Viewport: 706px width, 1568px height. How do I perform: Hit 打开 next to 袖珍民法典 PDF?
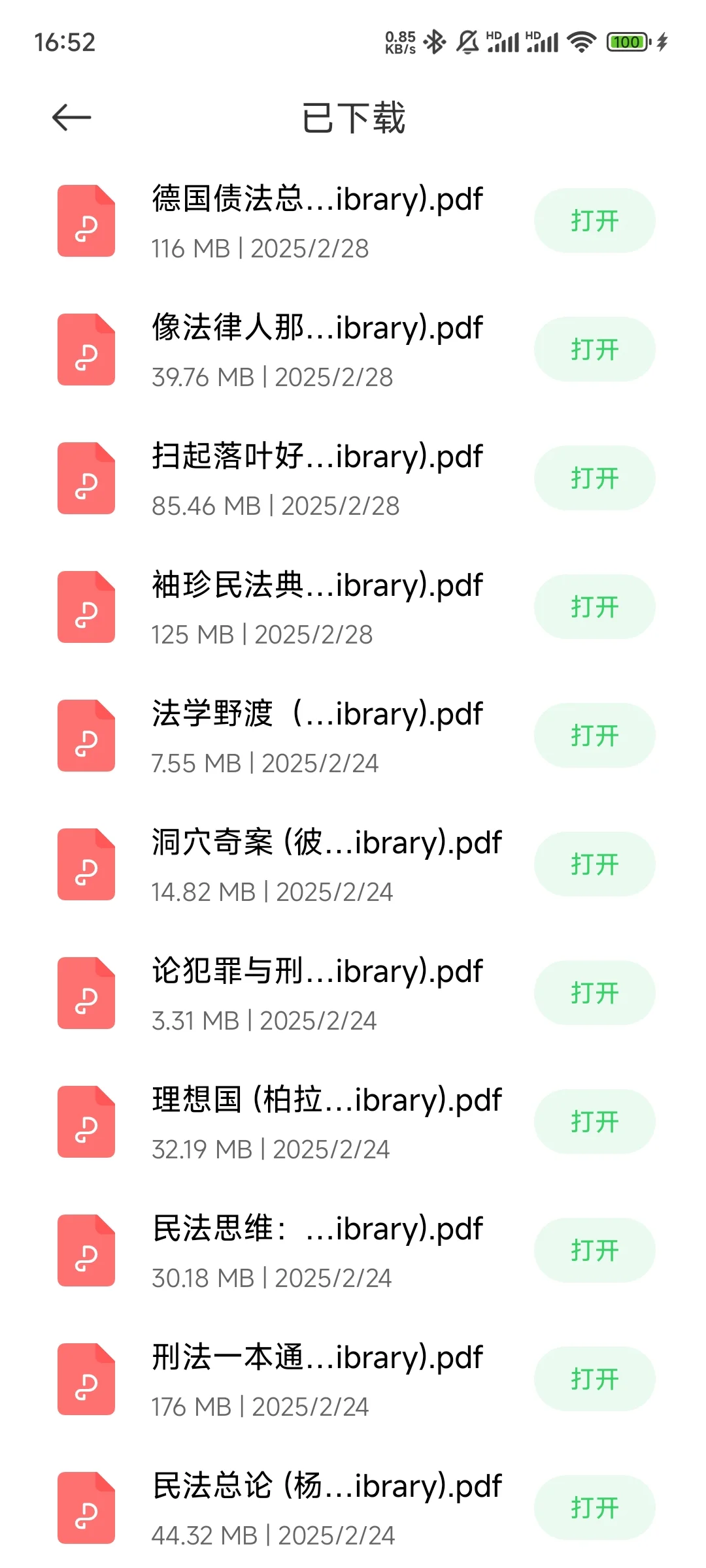[x=594, y=607]
